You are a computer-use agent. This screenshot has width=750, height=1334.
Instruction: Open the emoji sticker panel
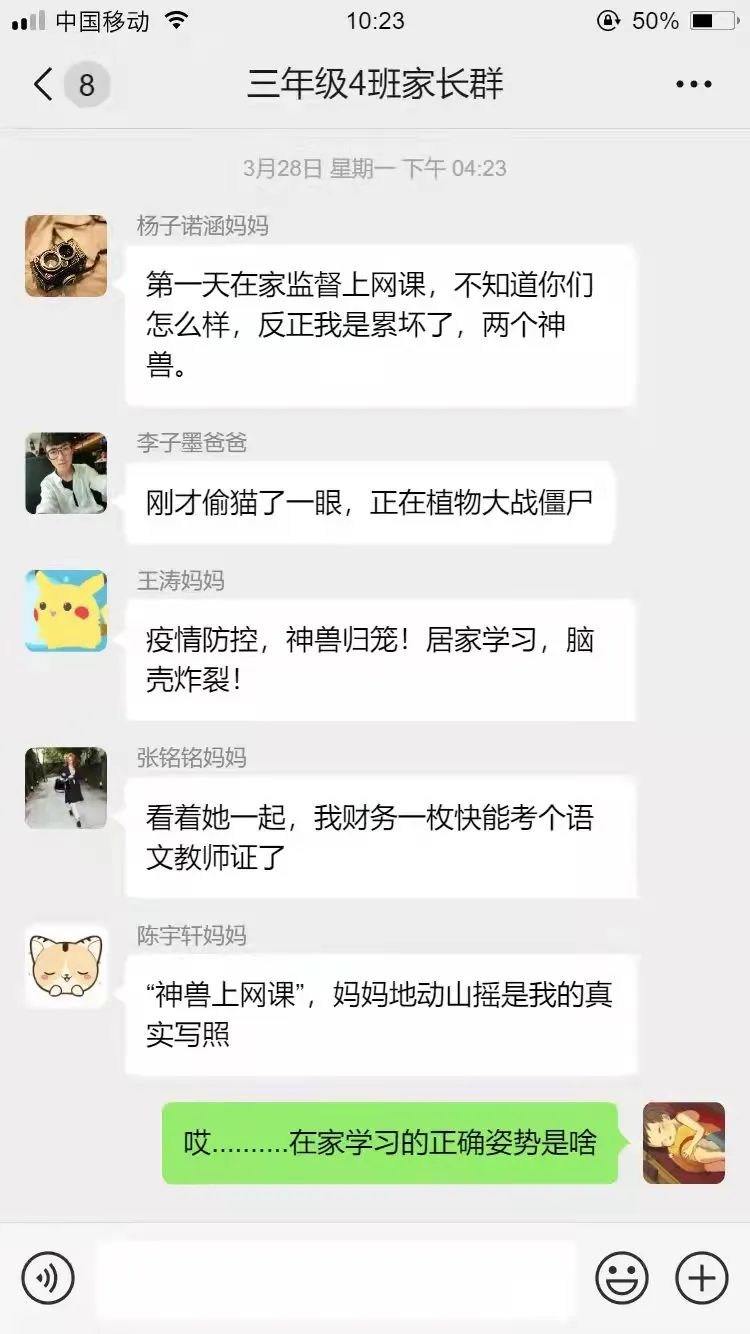(621, 1278)
